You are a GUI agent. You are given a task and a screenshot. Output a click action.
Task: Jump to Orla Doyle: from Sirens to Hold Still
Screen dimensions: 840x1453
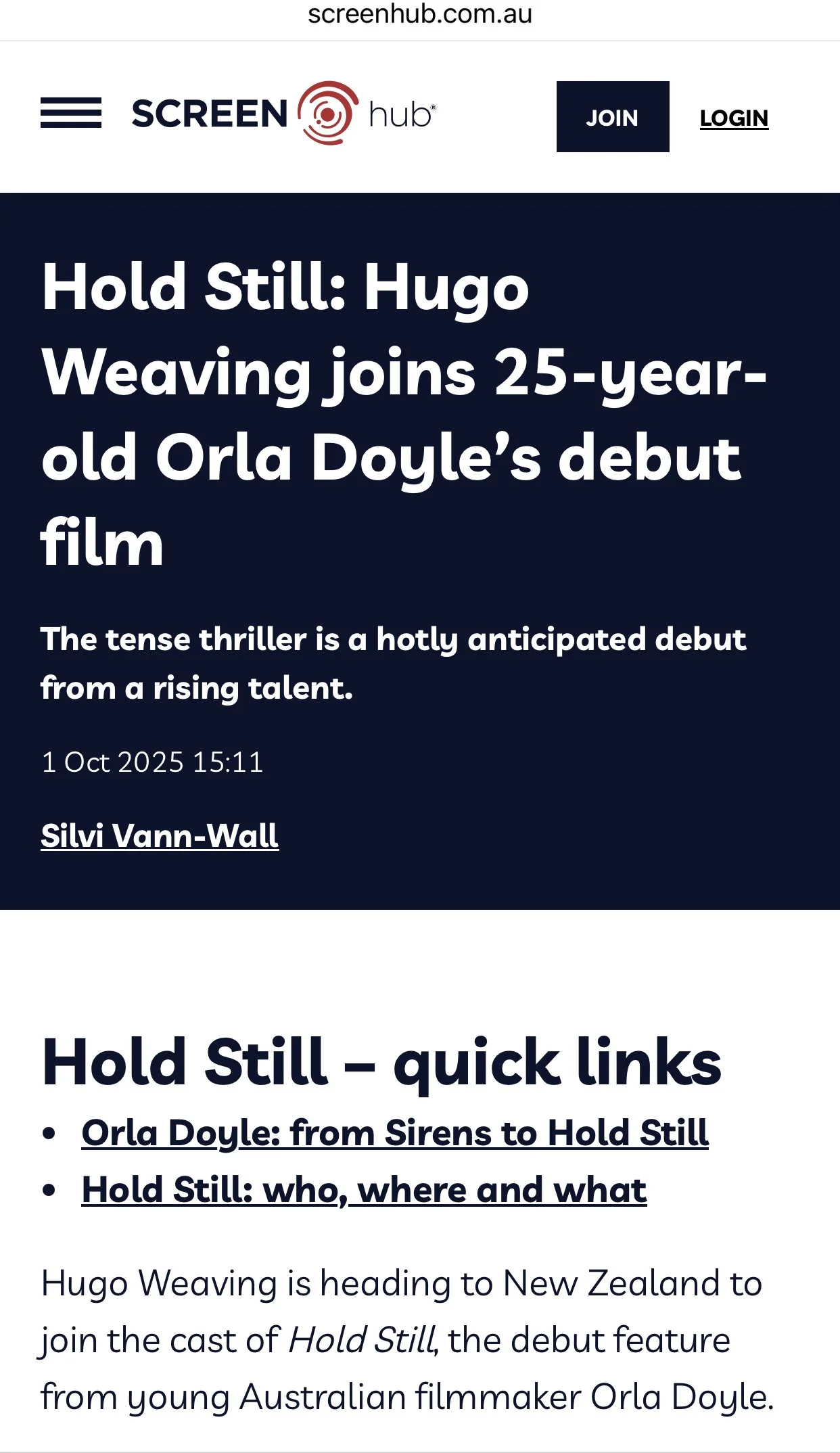(395, 1132)
